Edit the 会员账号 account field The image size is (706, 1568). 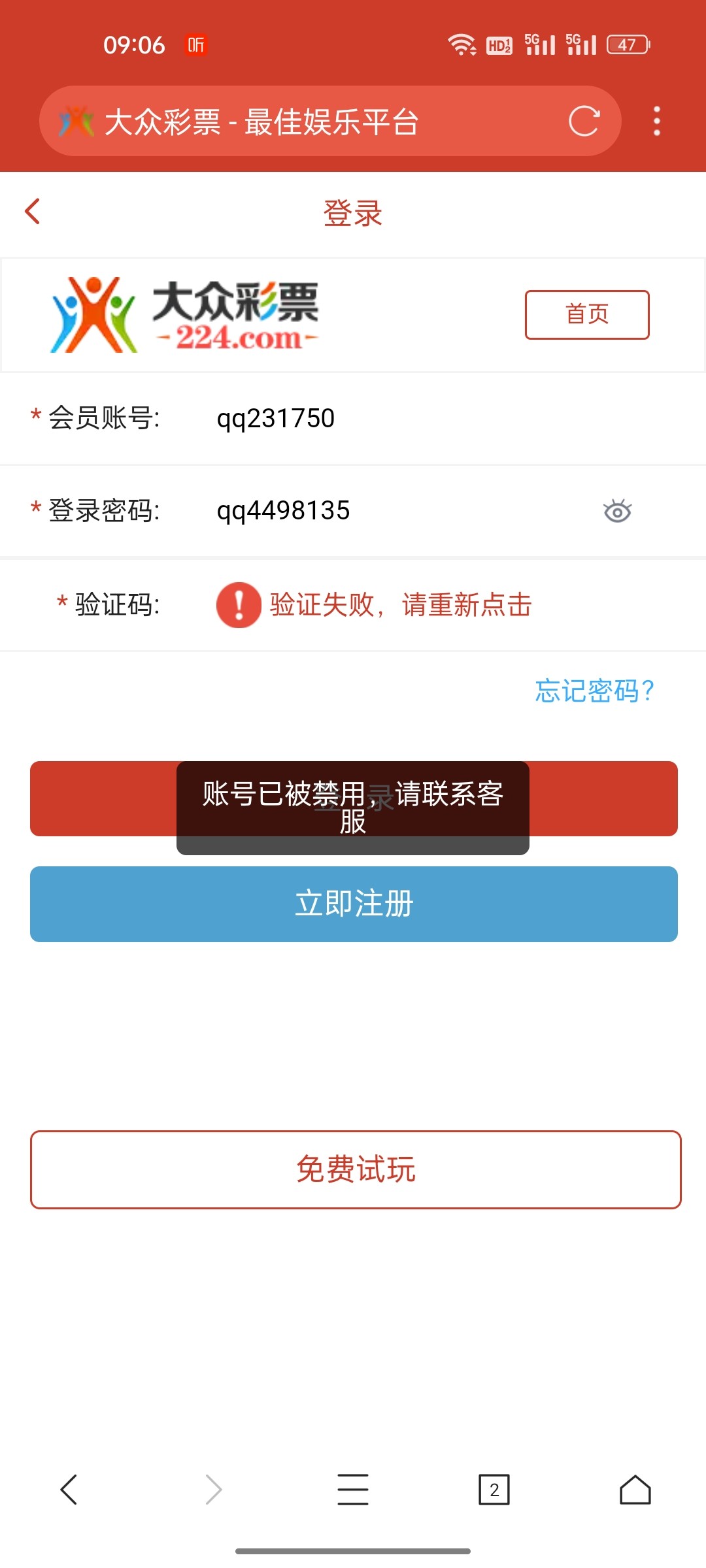coord(392,419)
